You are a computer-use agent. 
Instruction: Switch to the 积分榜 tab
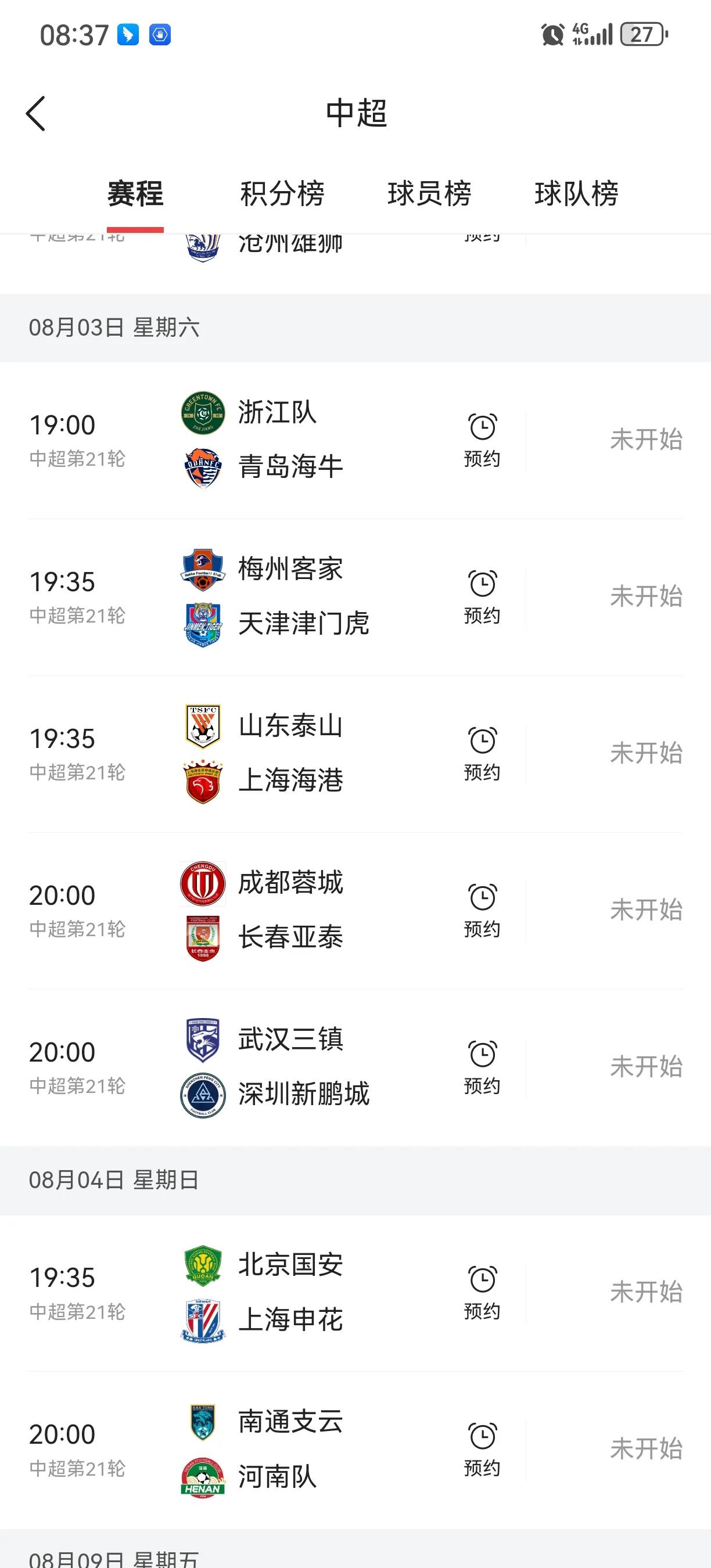(282, 194)
